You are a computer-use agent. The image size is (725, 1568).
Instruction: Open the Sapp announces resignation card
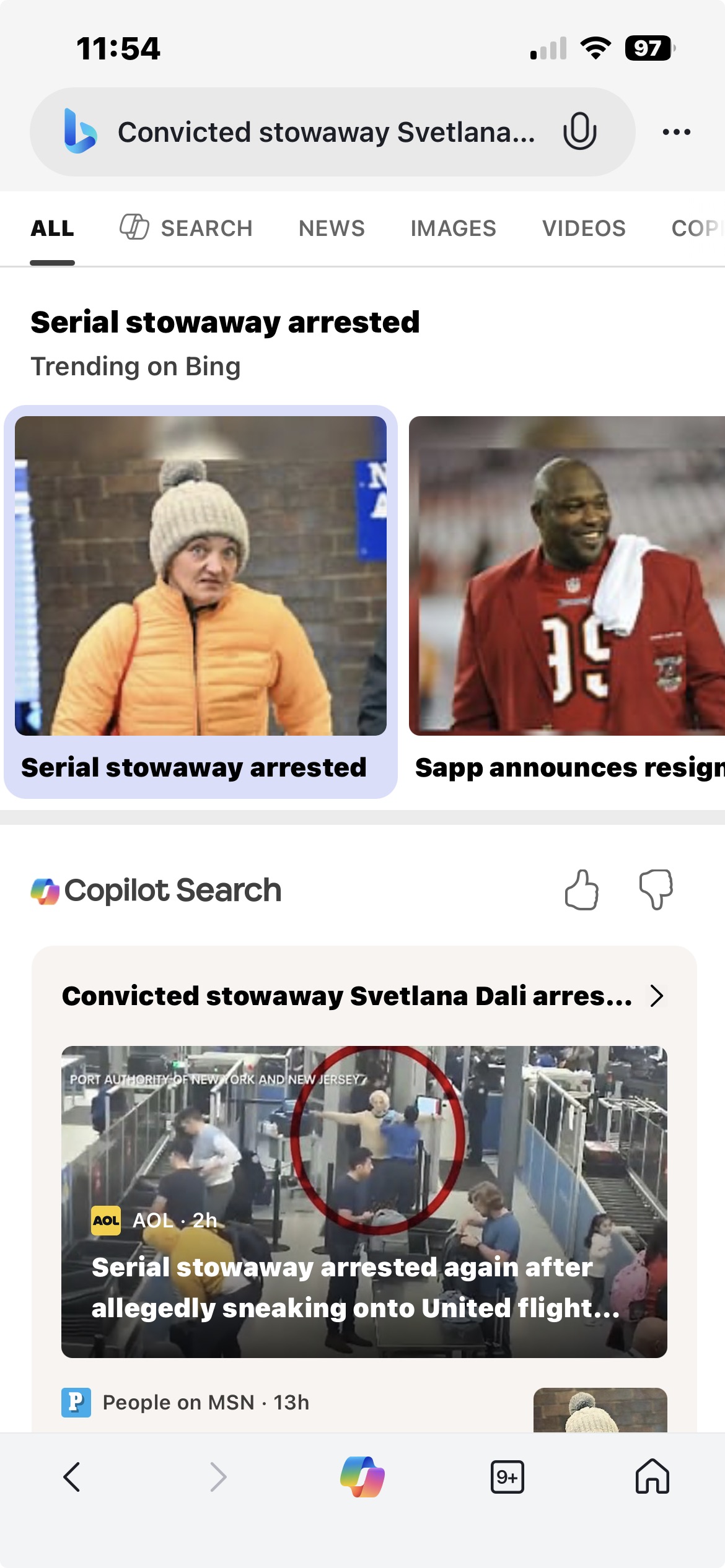coord(567,601)
